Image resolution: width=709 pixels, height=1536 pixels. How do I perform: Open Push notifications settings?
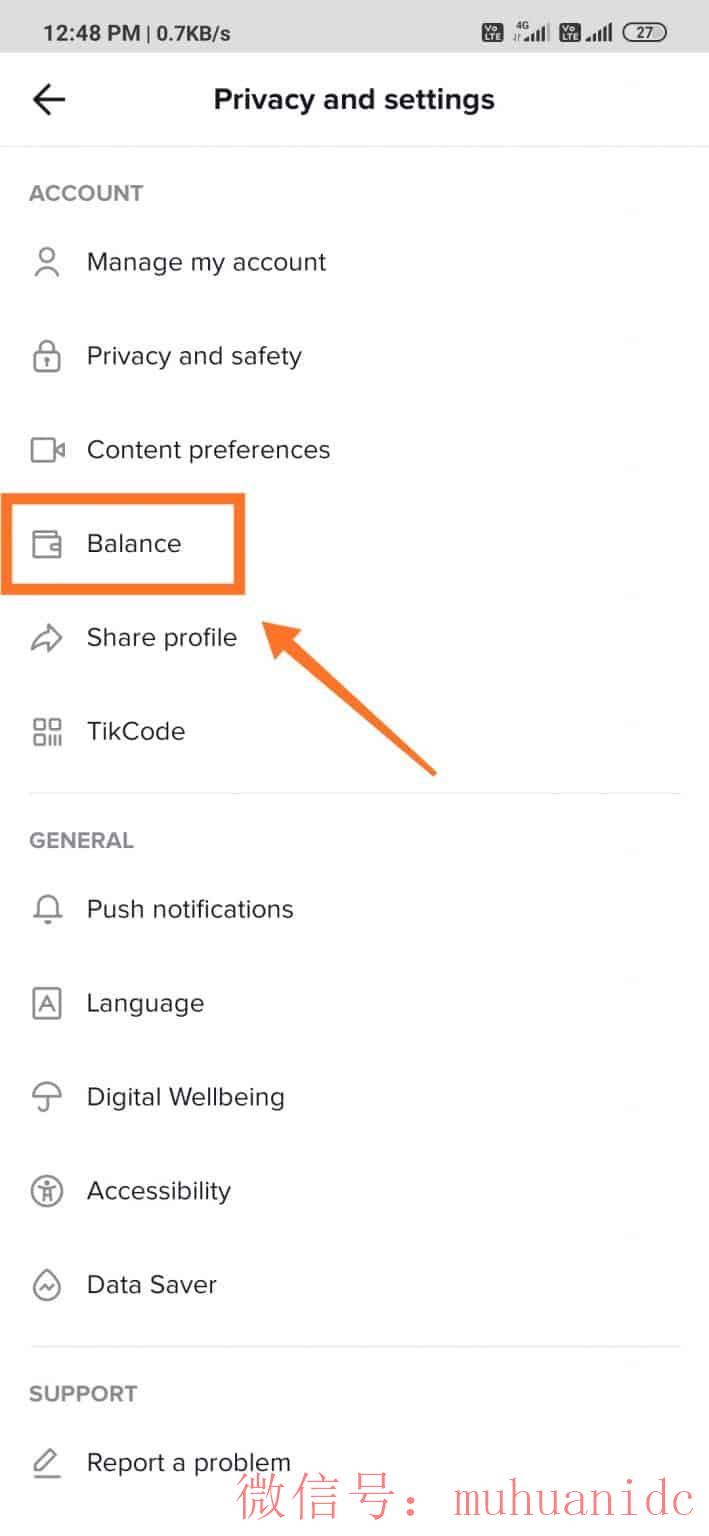190,909
